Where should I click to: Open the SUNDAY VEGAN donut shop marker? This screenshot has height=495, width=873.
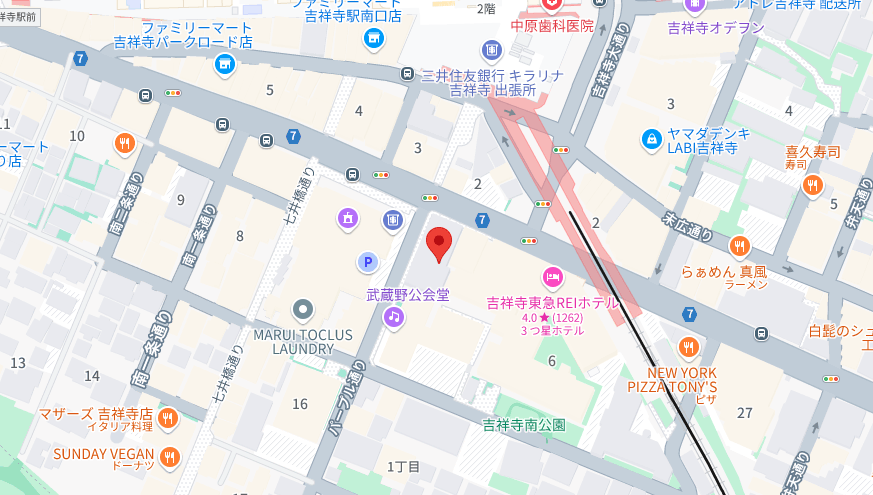point(169,456)
